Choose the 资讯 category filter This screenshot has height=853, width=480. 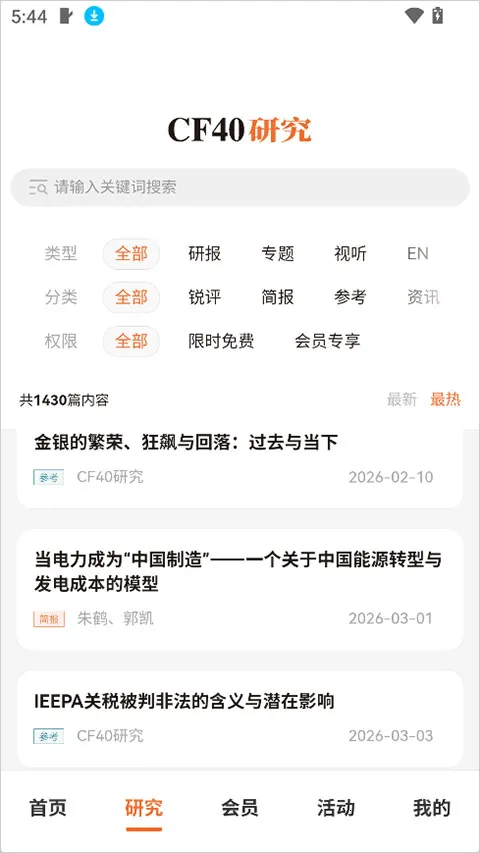[x=423, y=298]
